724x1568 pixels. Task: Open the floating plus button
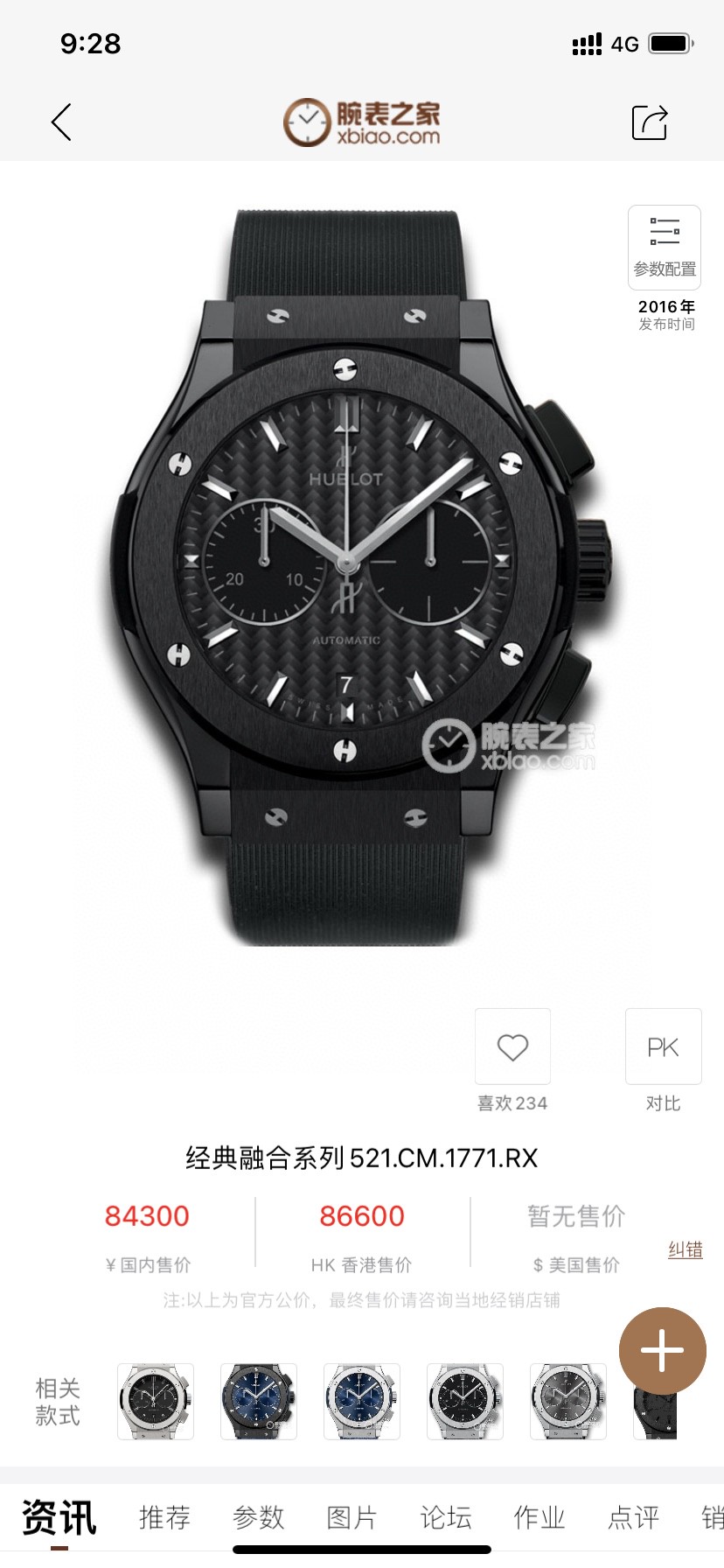[x=662, y=1351]
